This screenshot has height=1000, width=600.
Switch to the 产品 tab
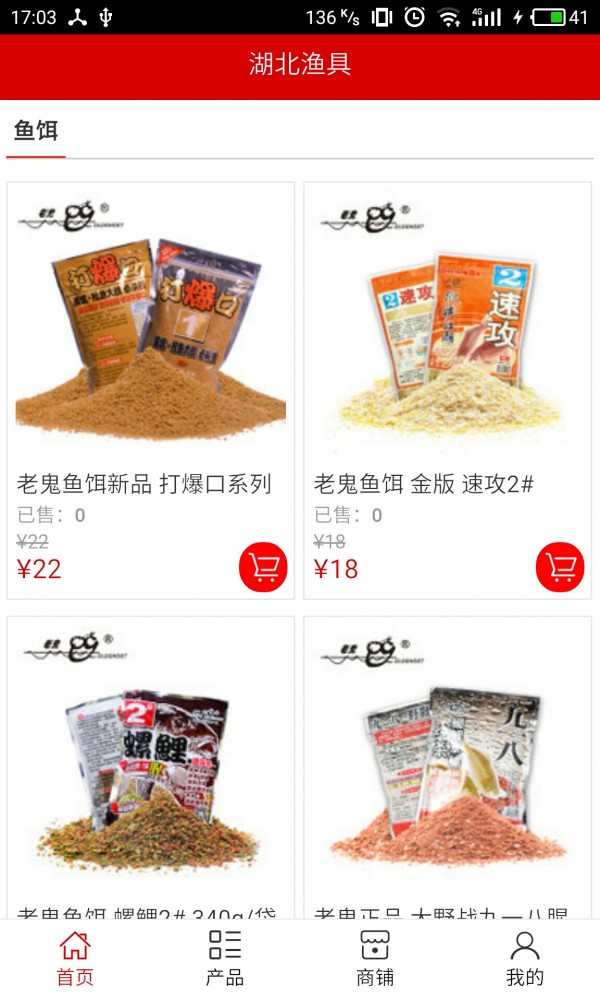(225, 958)
